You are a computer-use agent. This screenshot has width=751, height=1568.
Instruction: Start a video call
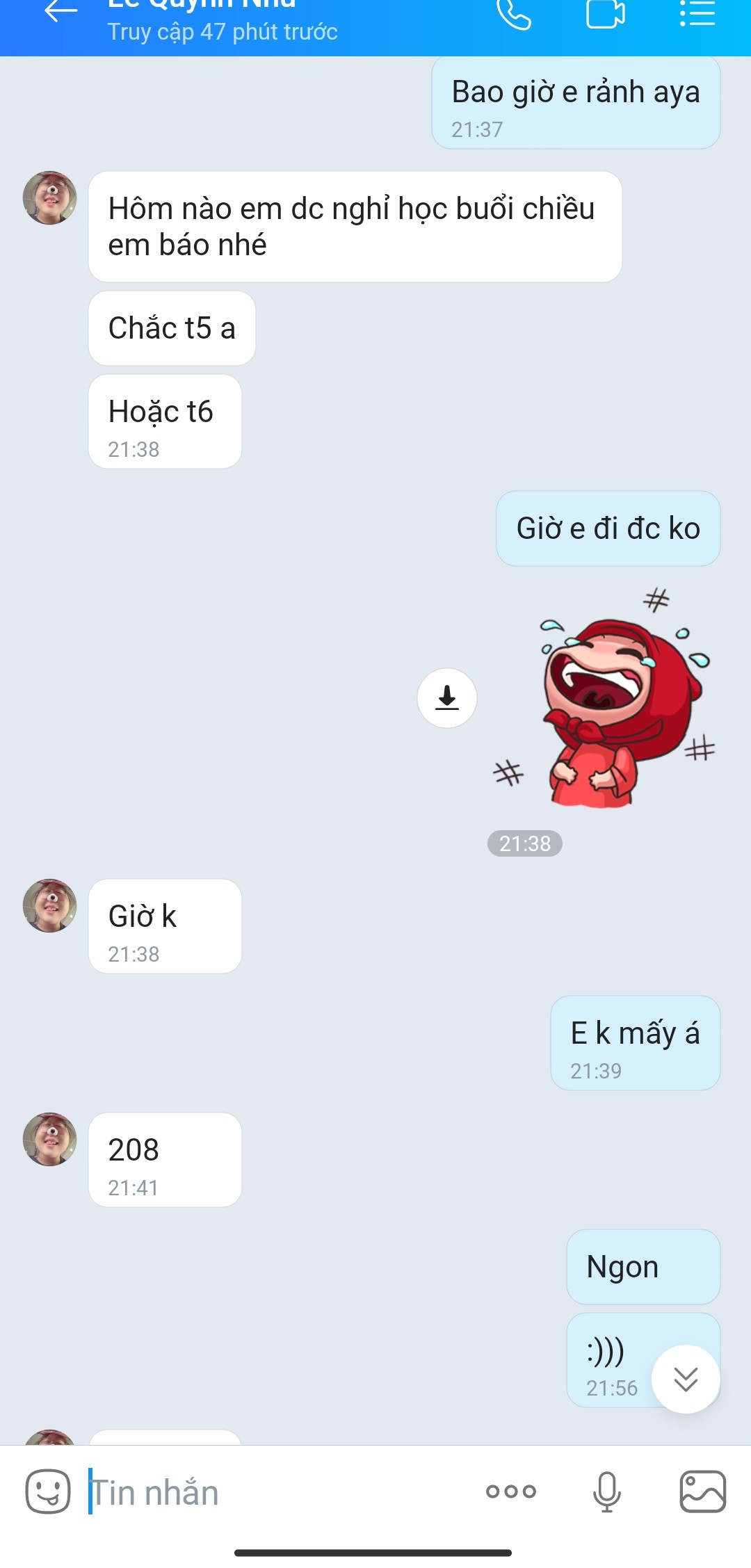point(605,14)
